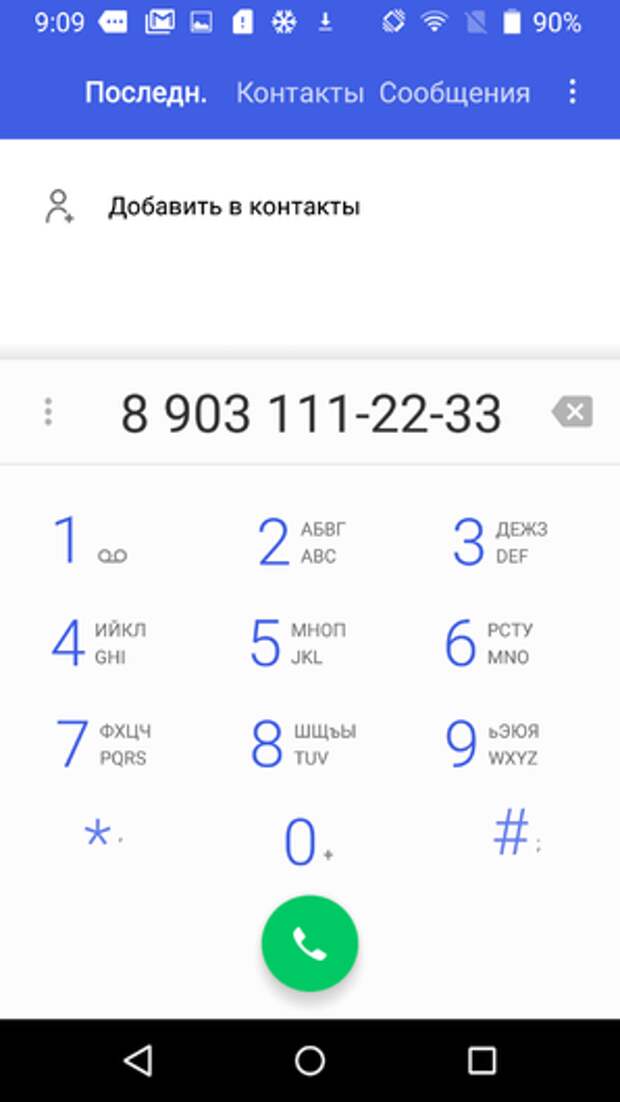Tap Добавить в контакты
620x1102 pixels.
[x=234, y=207]
